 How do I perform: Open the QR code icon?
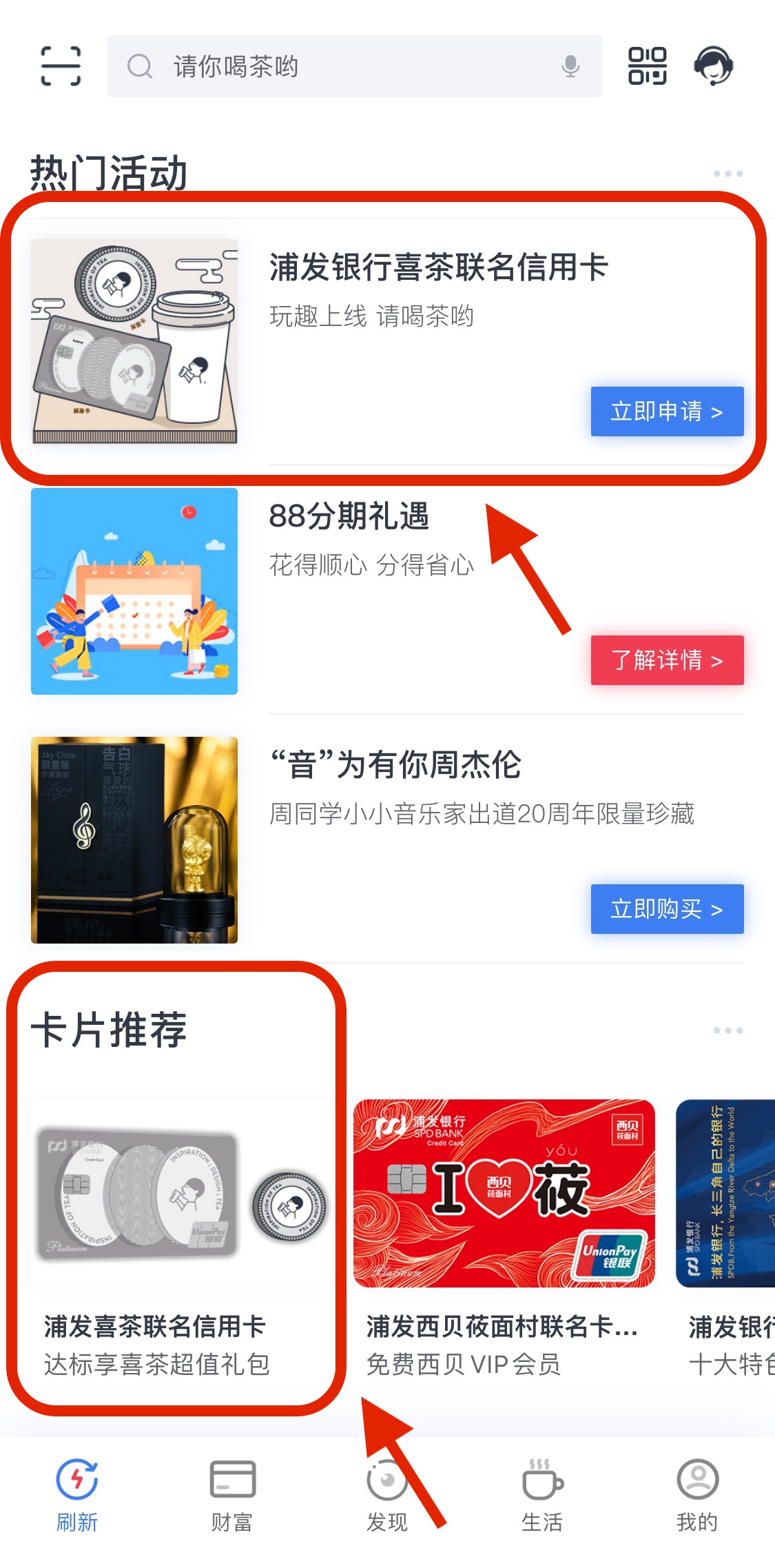pyautogui.click(x=647, y=66)
